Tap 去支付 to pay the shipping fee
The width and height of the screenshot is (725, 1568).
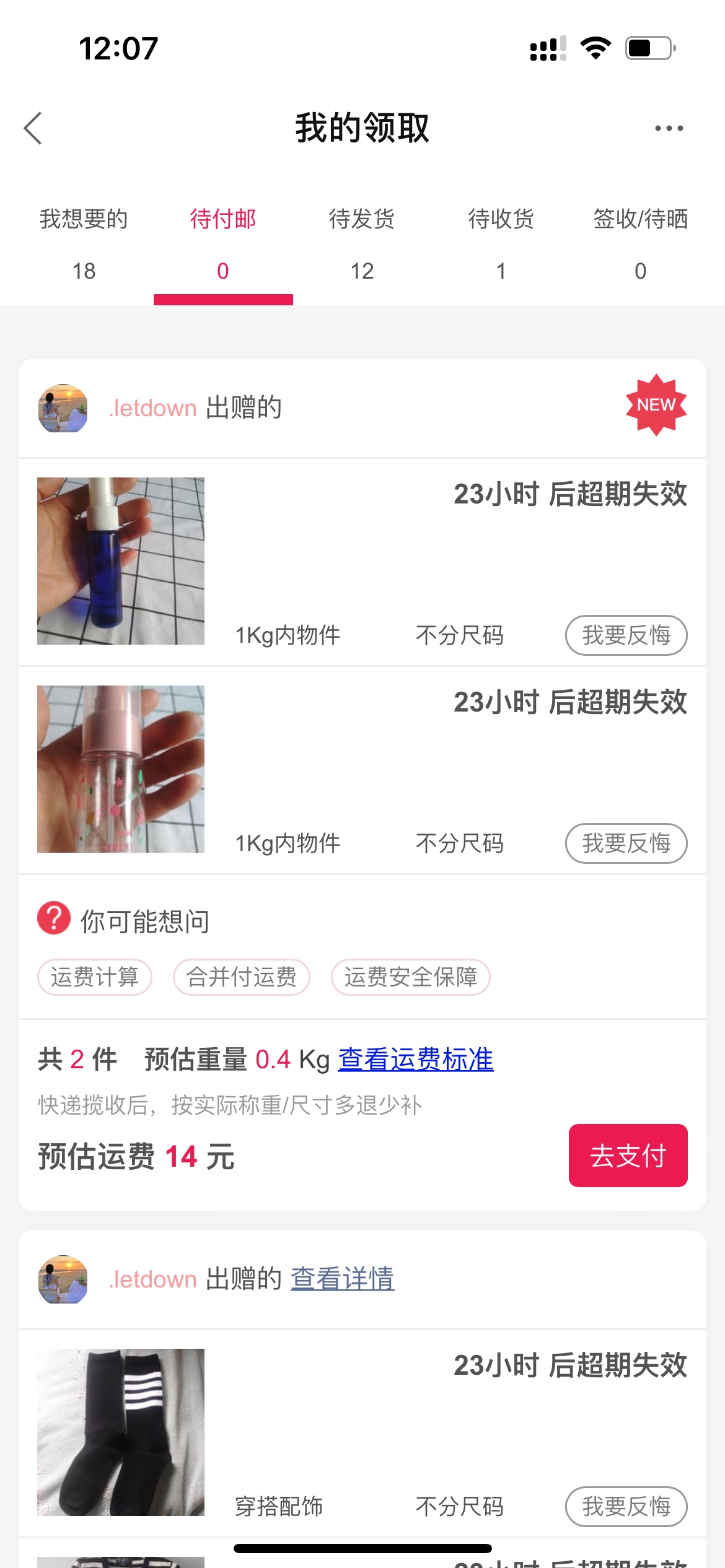(x=628, y=1156)
